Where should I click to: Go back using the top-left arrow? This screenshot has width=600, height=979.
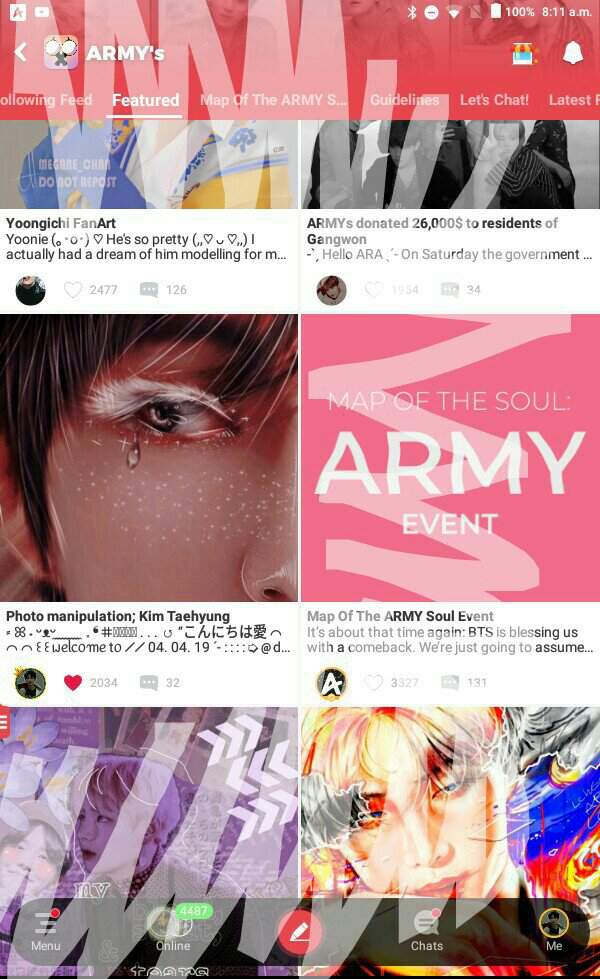pos(20,53)
